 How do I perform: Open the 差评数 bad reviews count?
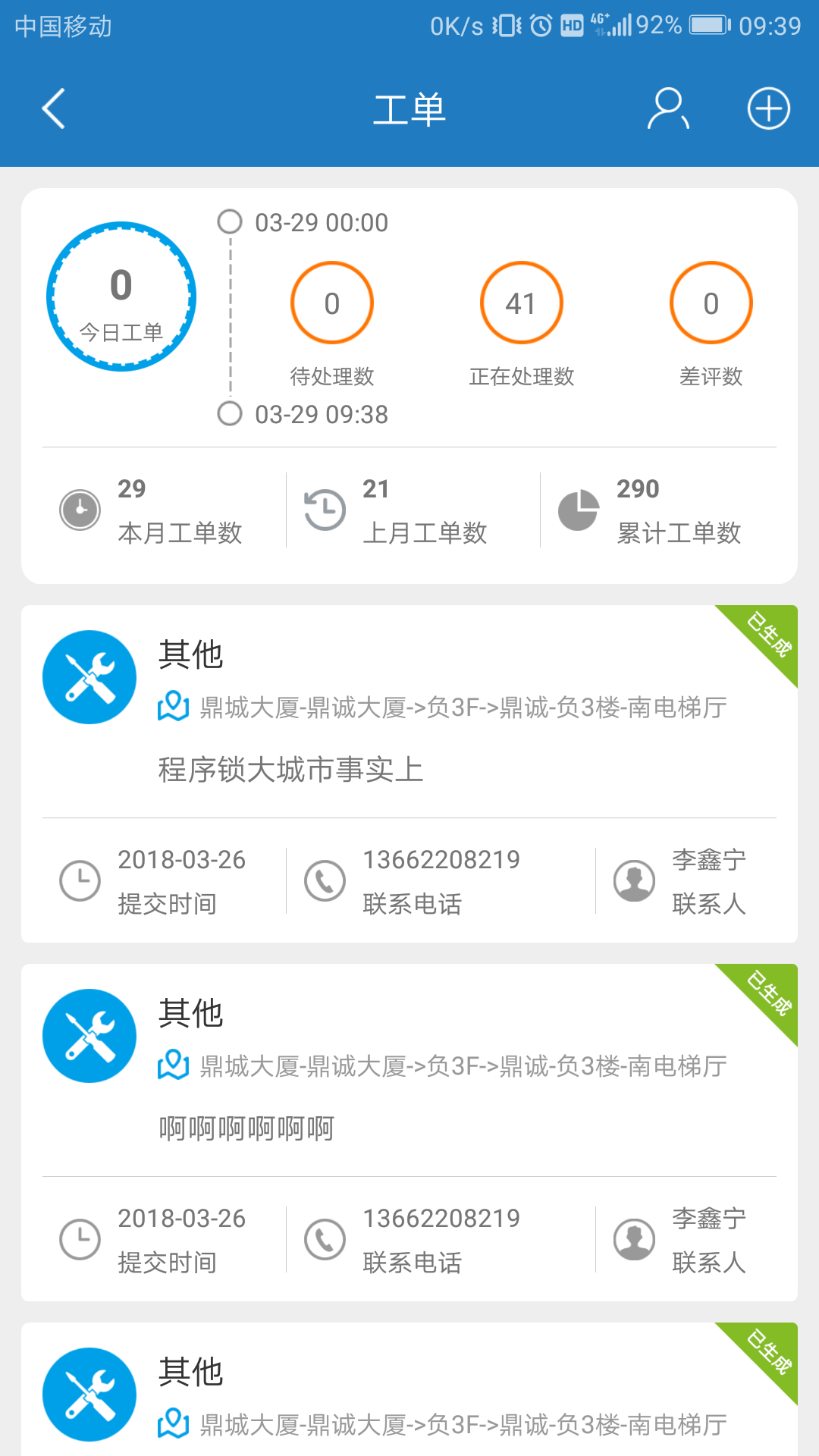(711, 303)
